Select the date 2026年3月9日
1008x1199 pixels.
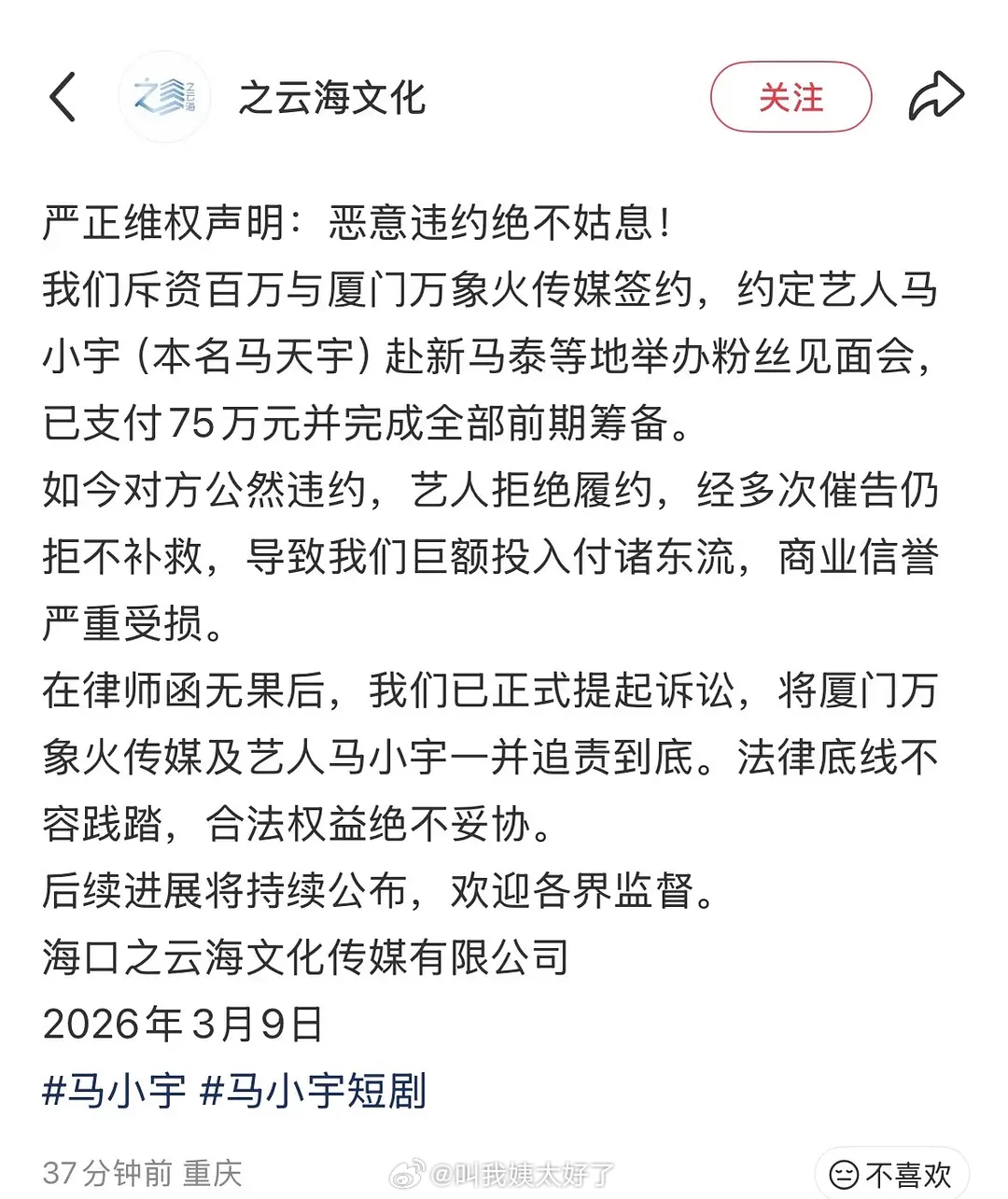pyautogui.click(x=182, y=1025)
